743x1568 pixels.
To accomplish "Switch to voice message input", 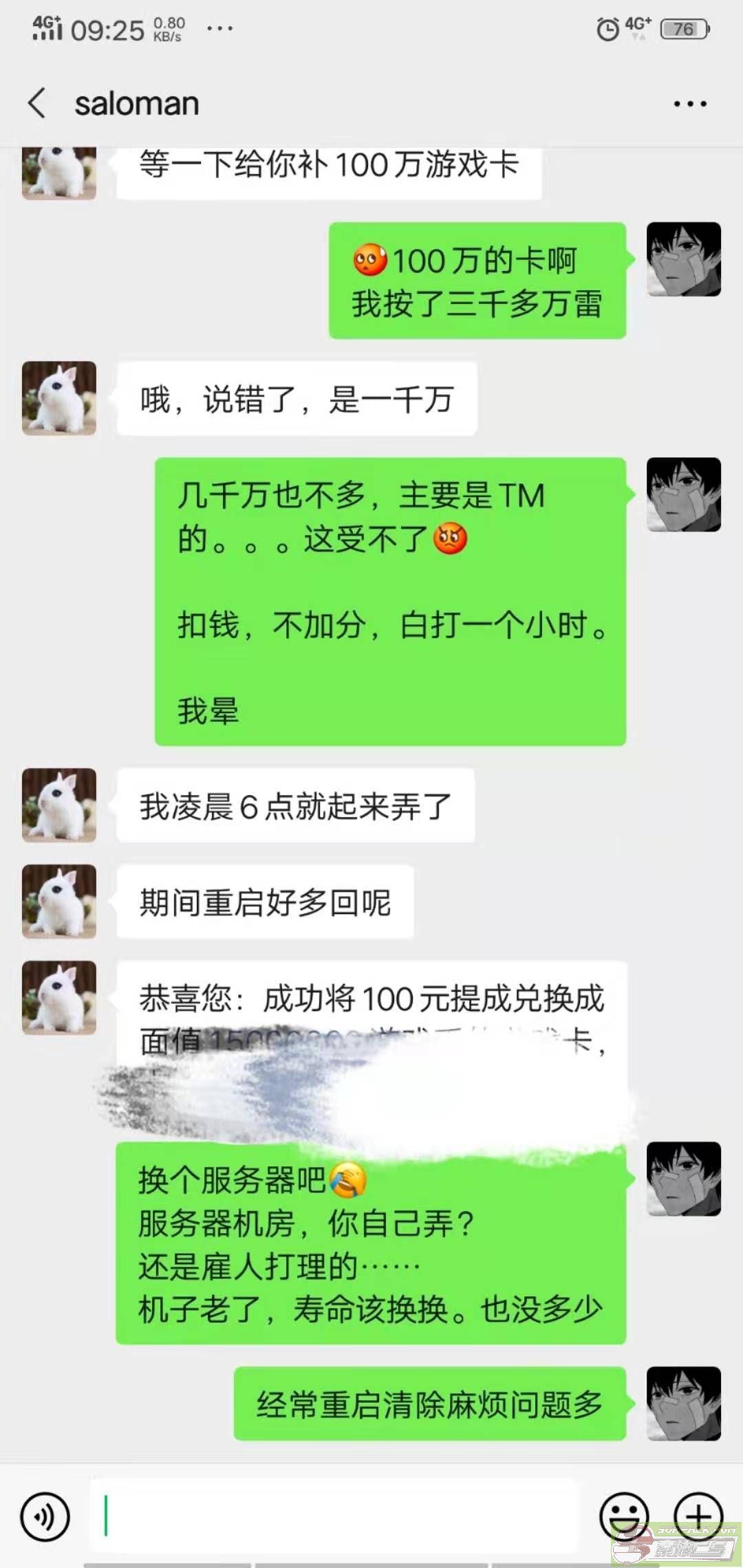I will coord(45,1516).
